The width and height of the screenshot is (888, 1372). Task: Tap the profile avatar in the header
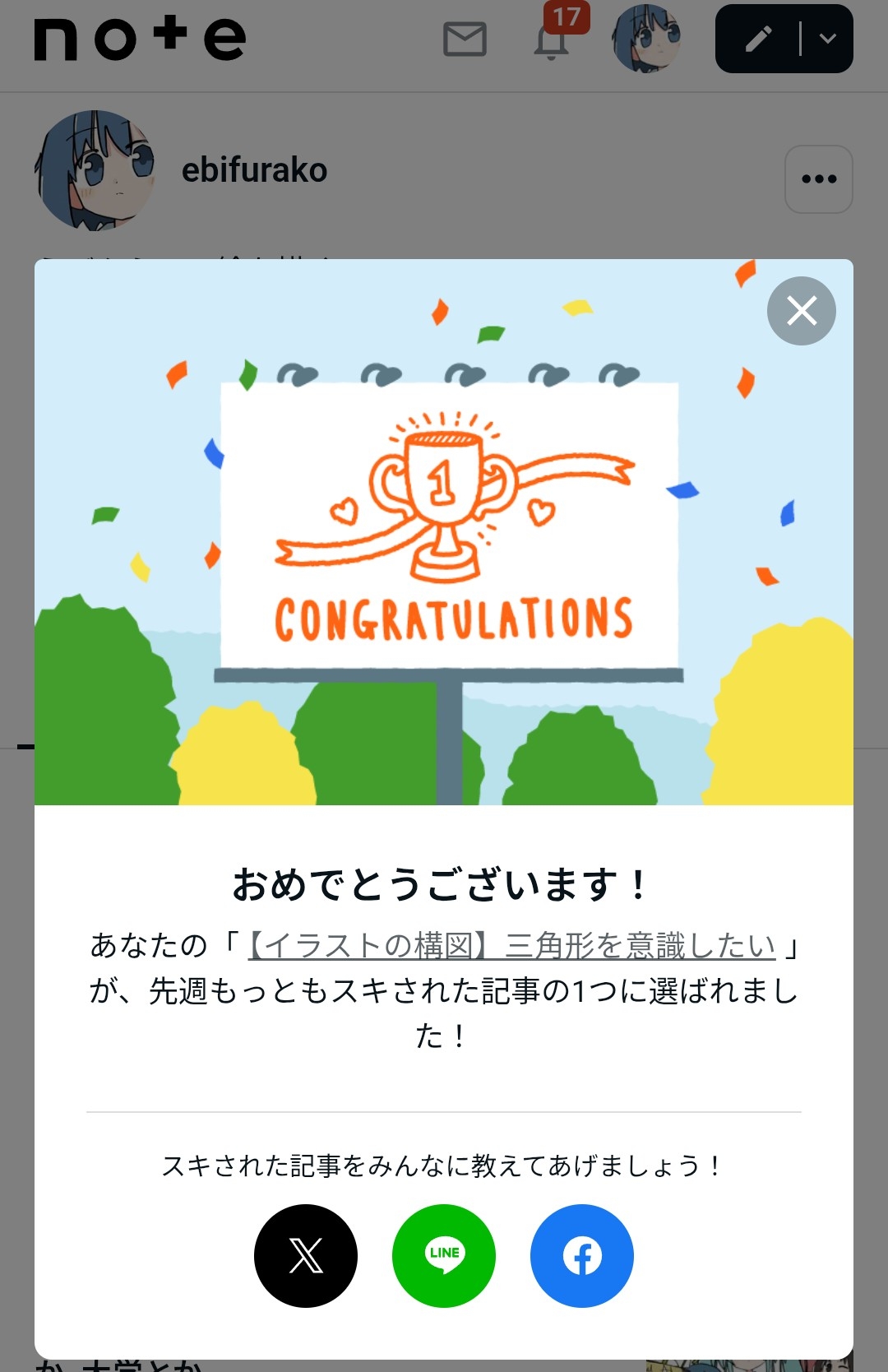click(646, 39)
